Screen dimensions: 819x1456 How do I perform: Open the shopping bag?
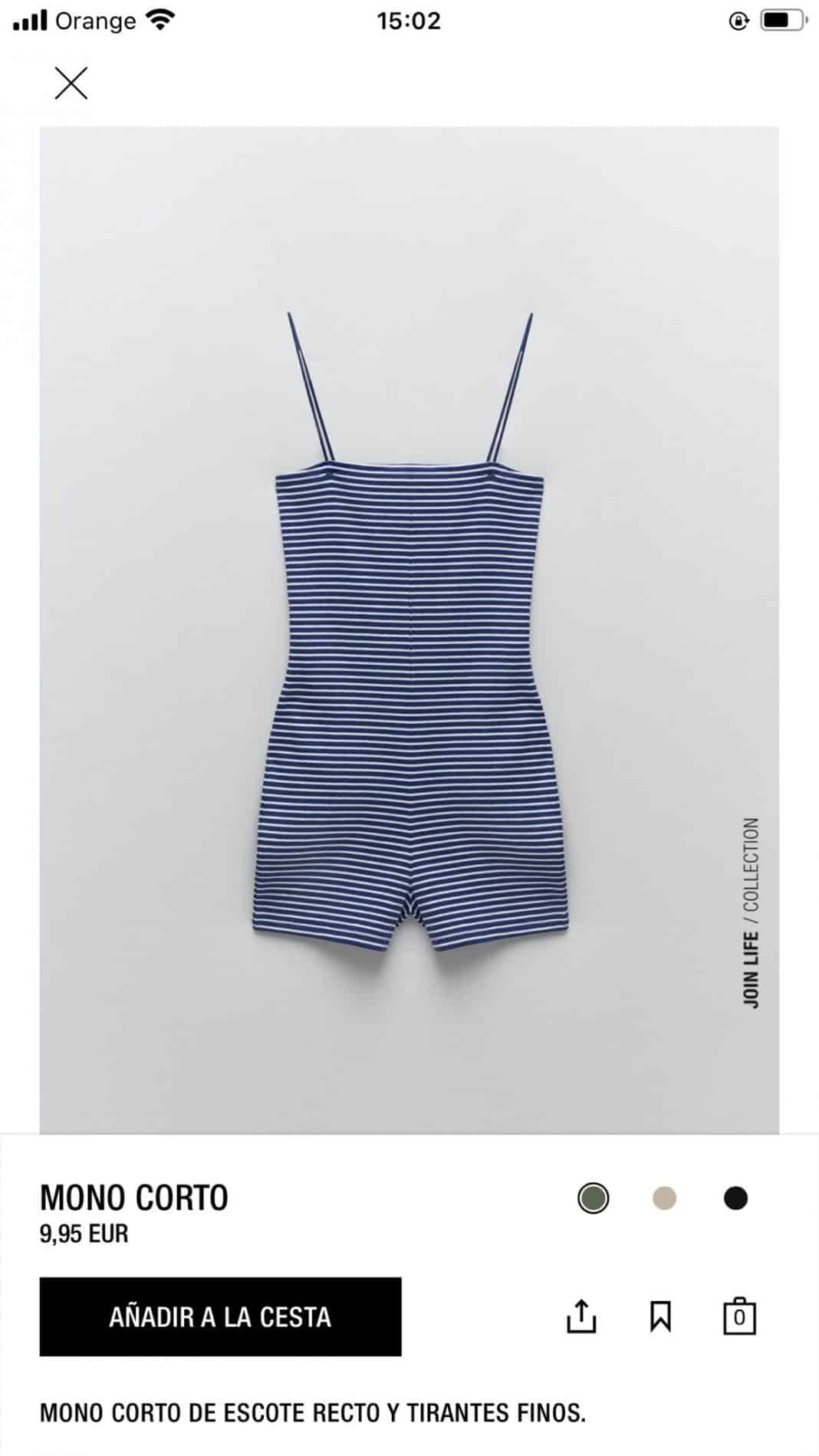(739, 1316)
